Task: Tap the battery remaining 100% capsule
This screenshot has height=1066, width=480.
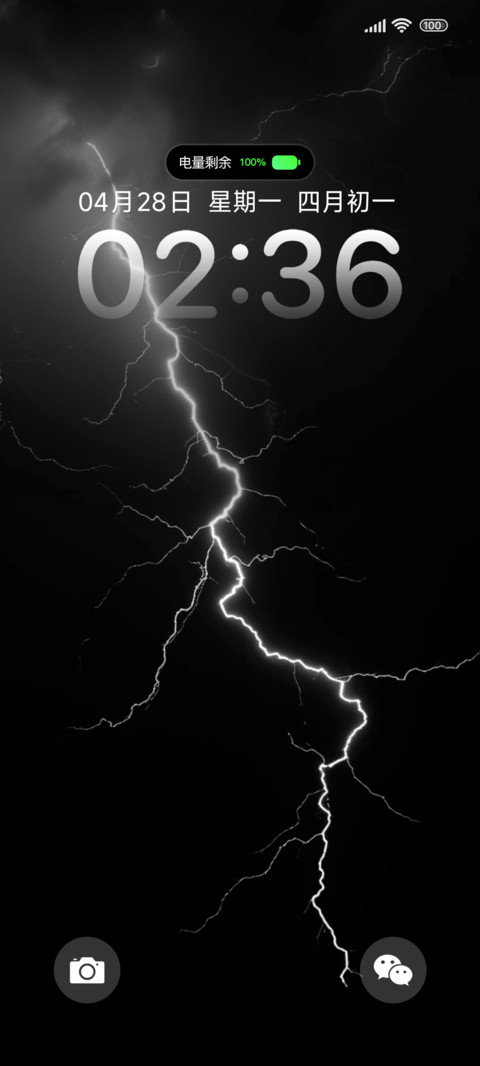Action: coord(240,162)
